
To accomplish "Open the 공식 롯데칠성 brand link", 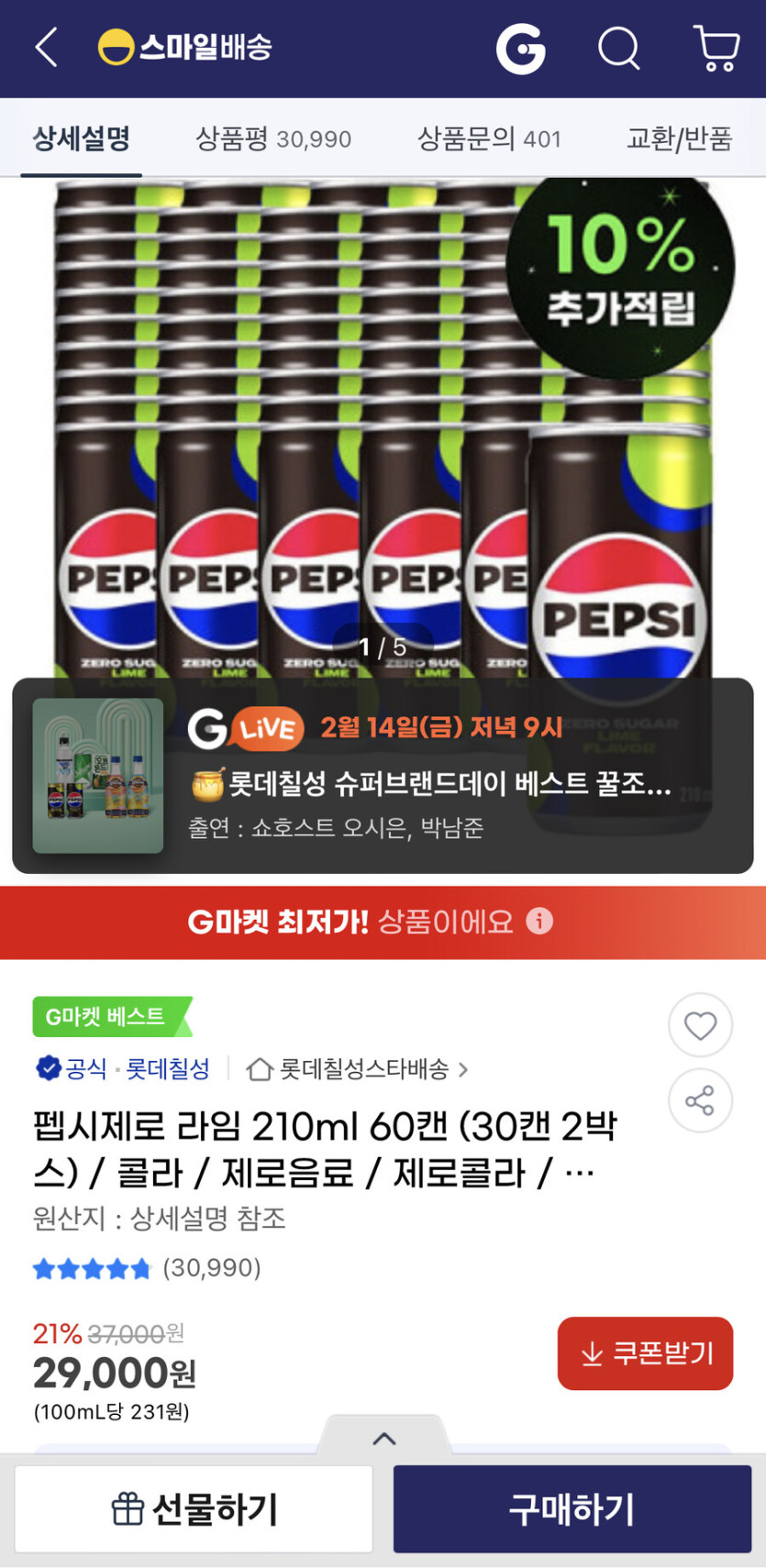I will (x=123, y=1069).
